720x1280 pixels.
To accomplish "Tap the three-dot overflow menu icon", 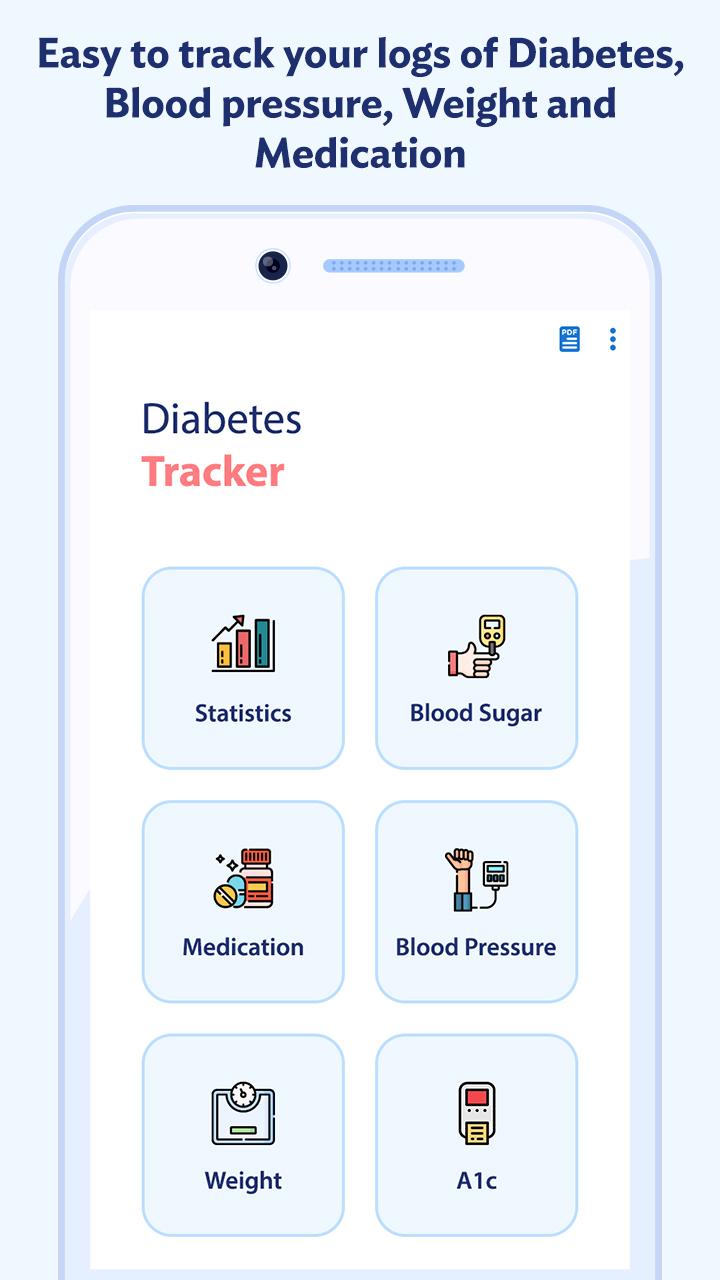I will tap(613, 340).
